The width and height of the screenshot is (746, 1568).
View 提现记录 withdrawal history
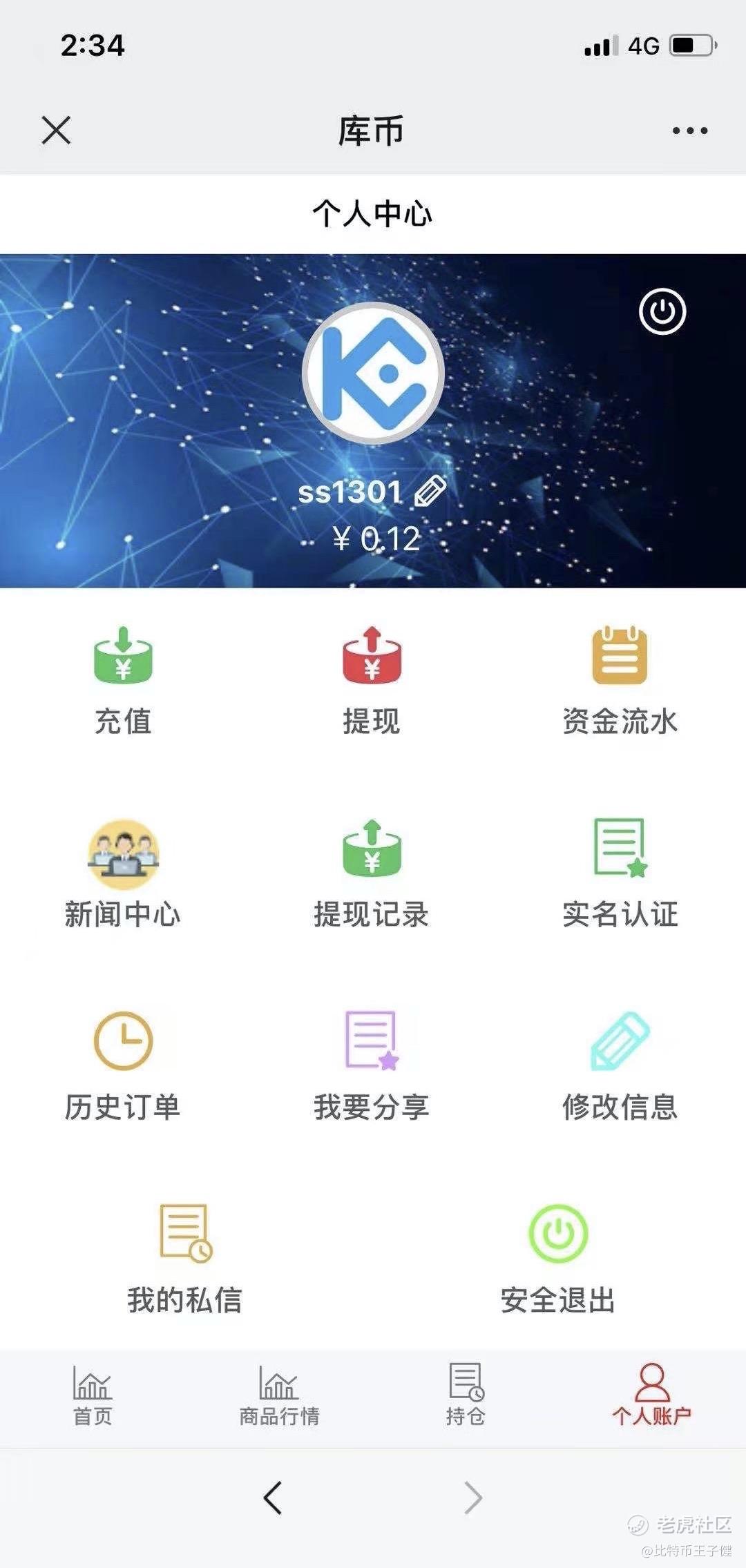point(372,870)
